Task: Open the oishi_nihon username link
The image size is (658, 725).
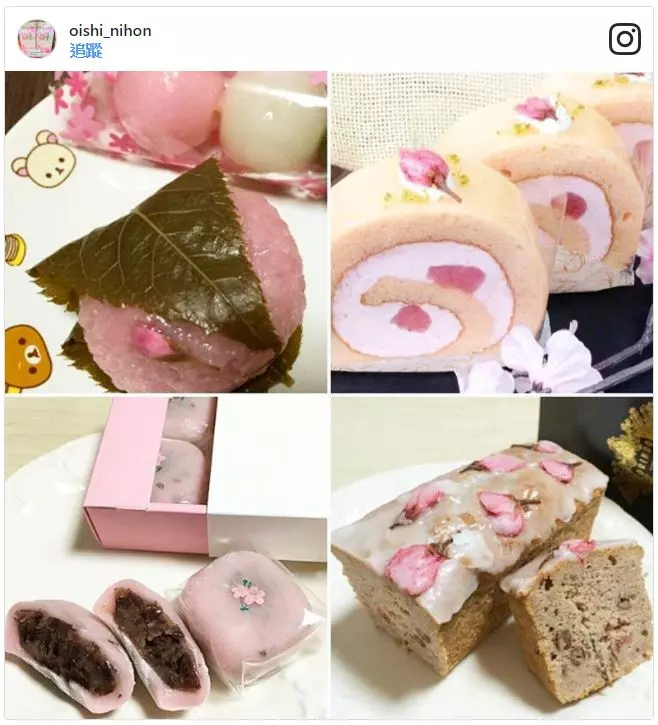Action: pyautogui.click(x=111, y=30)
